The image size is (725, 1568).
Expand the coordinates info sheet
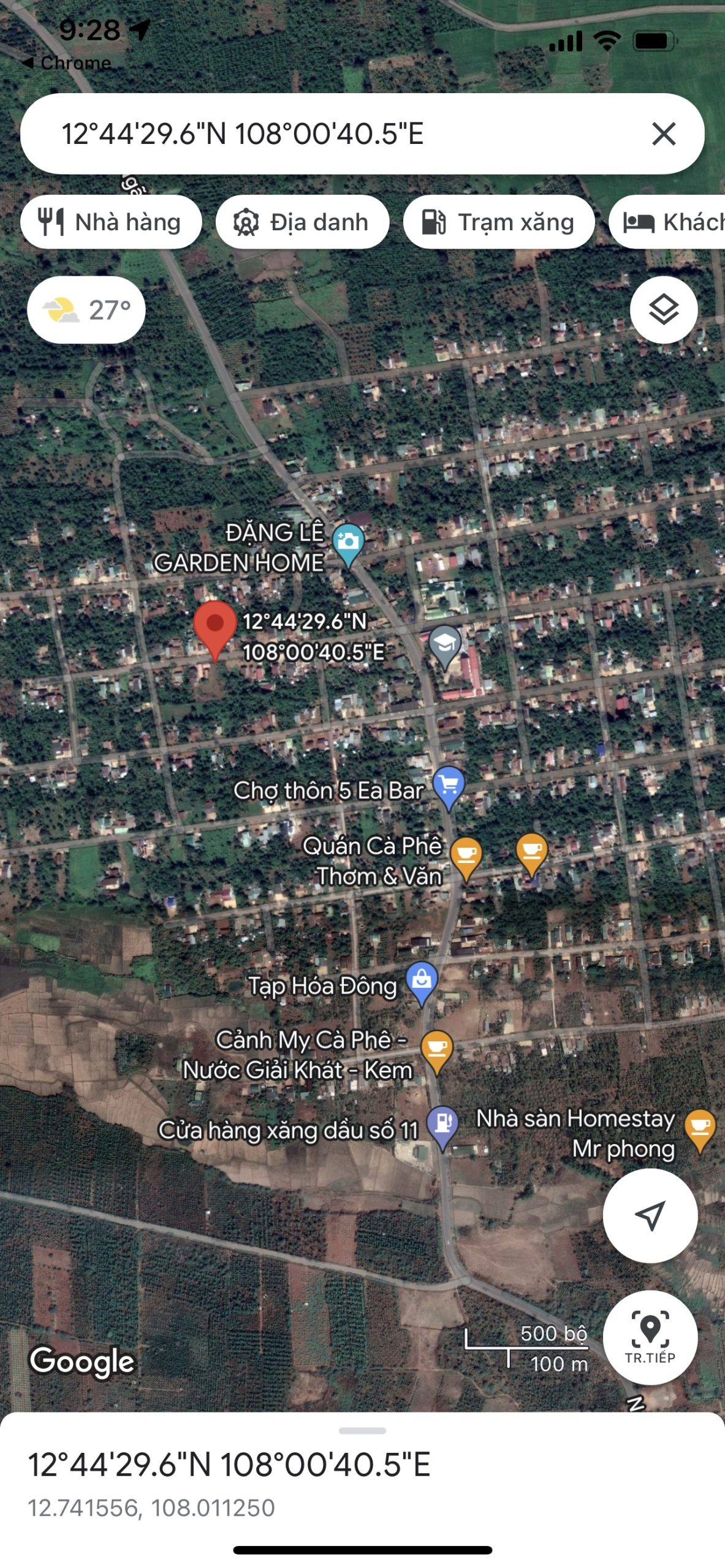[362, 1431]
